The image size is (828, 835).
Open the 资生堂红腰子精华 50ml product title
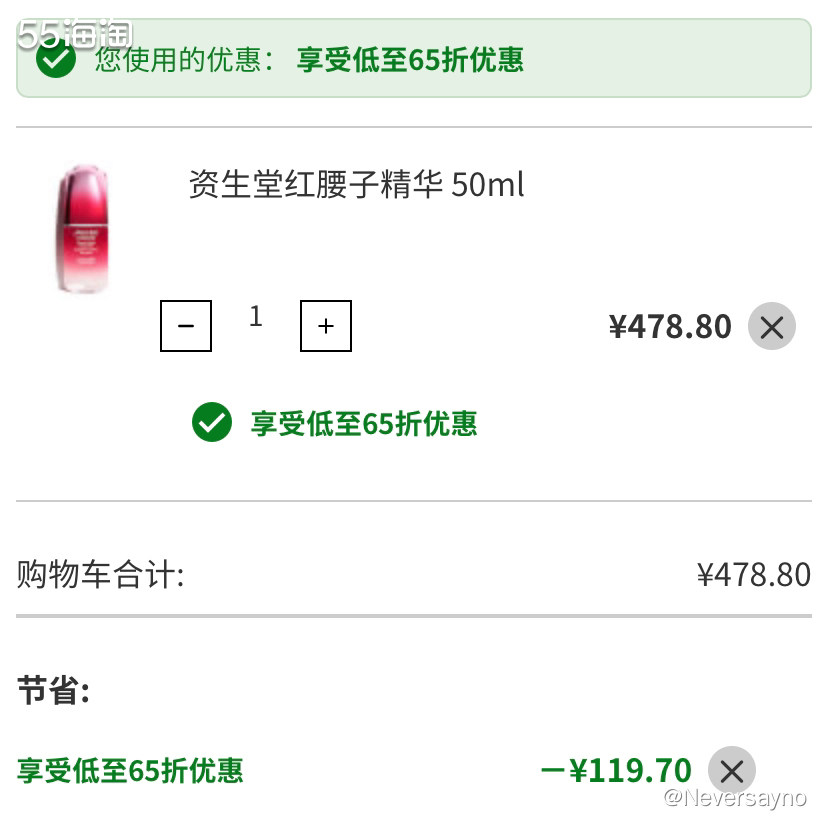[x=355, y=186]
